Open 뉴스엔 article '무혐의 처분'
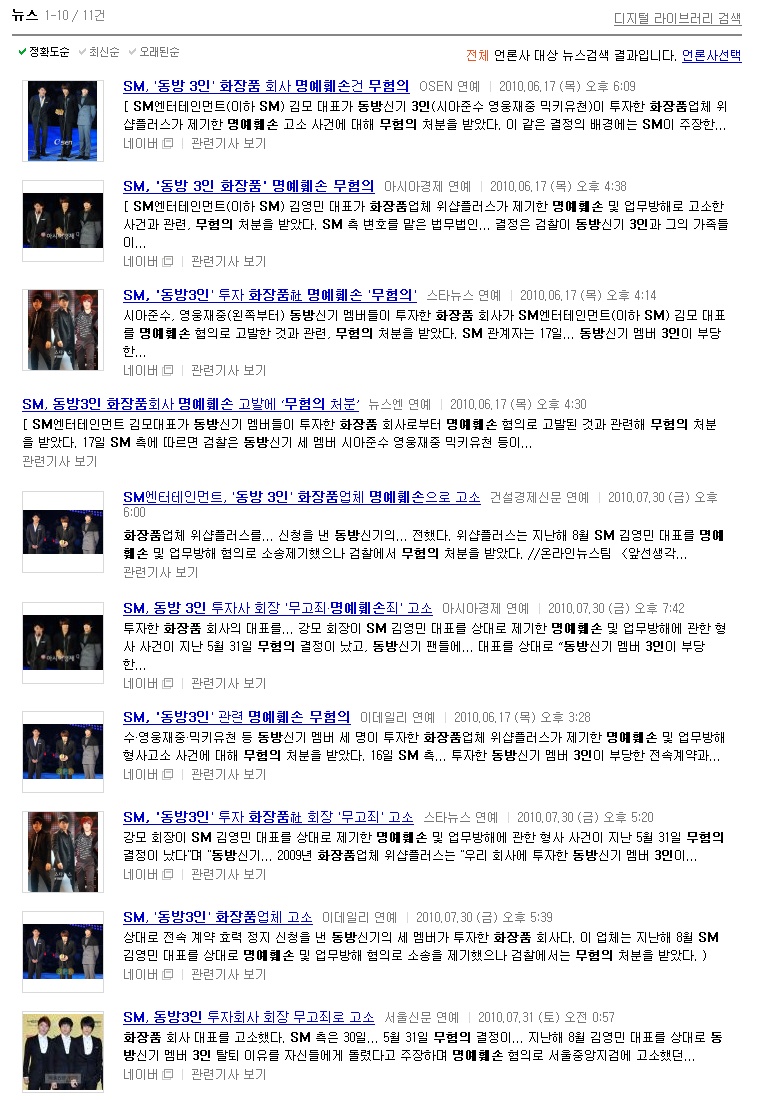 190,404
